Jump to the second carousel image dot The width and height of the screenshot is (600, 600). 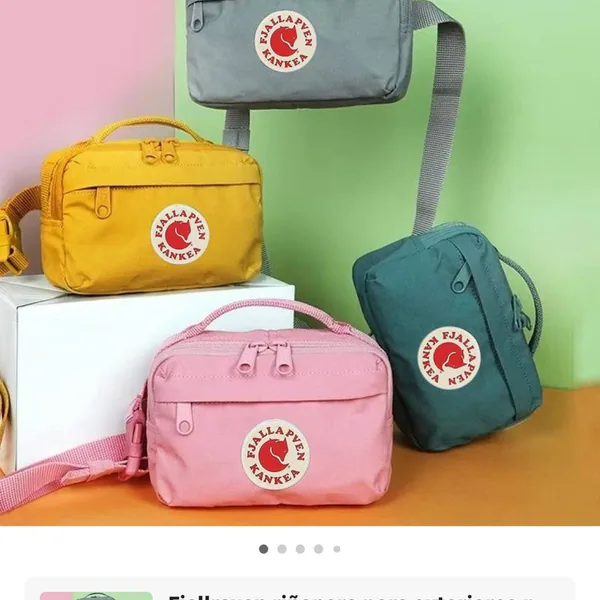282,549
